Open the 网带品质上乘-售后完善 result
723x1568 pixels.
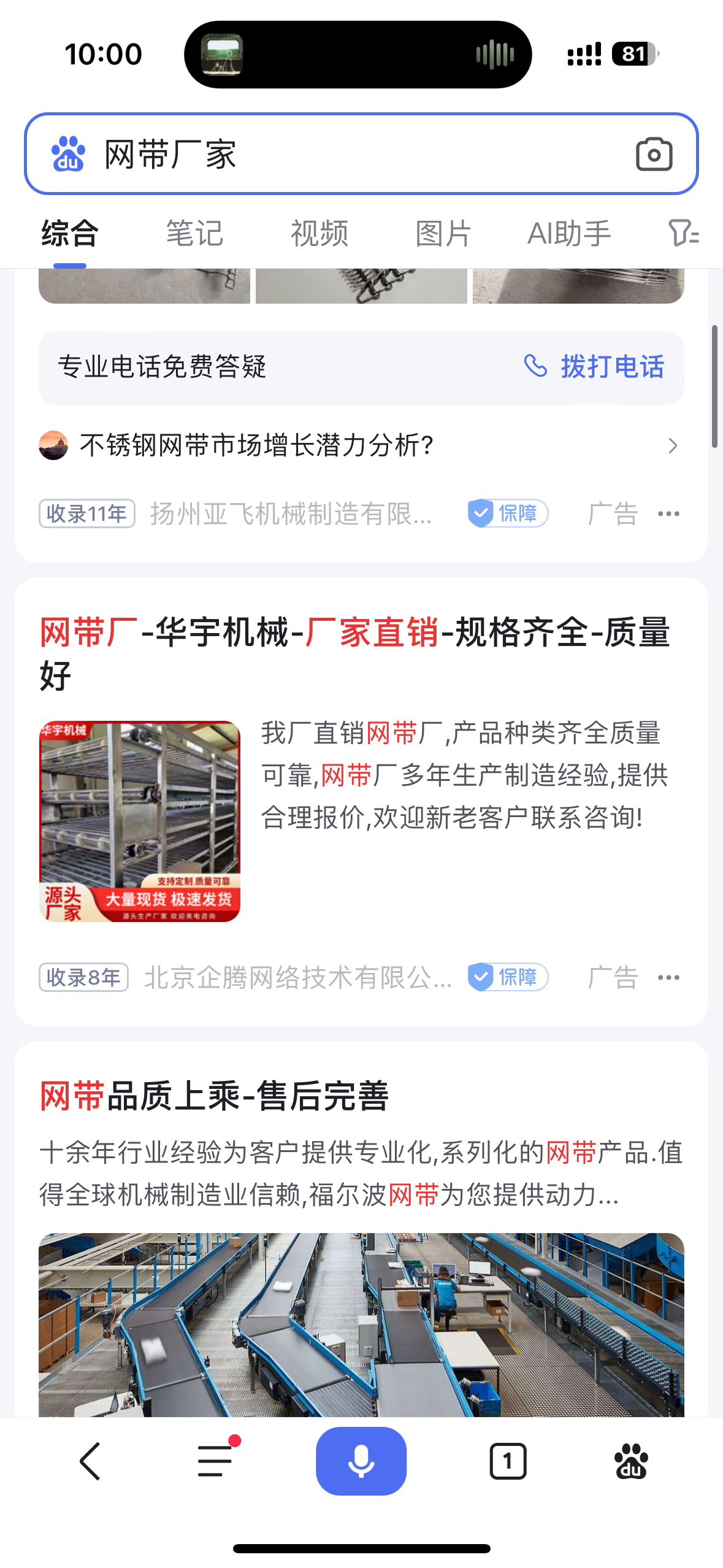click(x=215, y=1096)
